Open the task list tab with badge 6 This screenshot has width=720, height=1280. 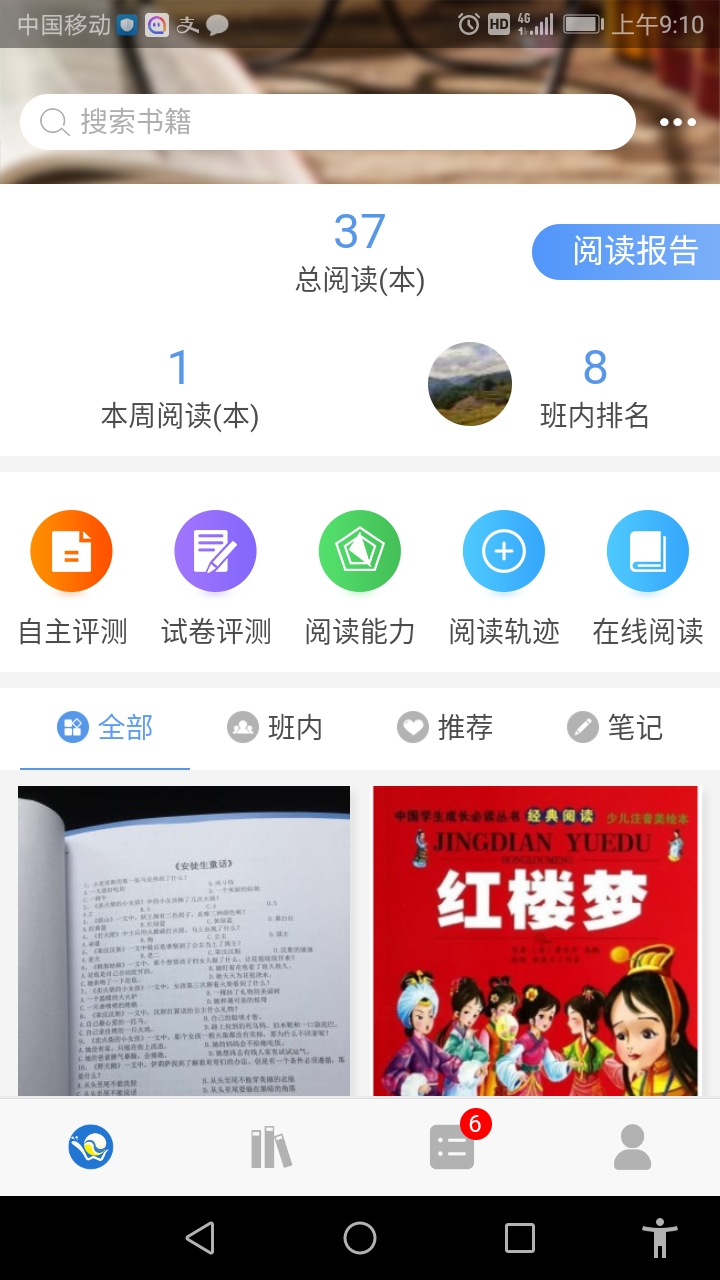(x=452, y=1147)
